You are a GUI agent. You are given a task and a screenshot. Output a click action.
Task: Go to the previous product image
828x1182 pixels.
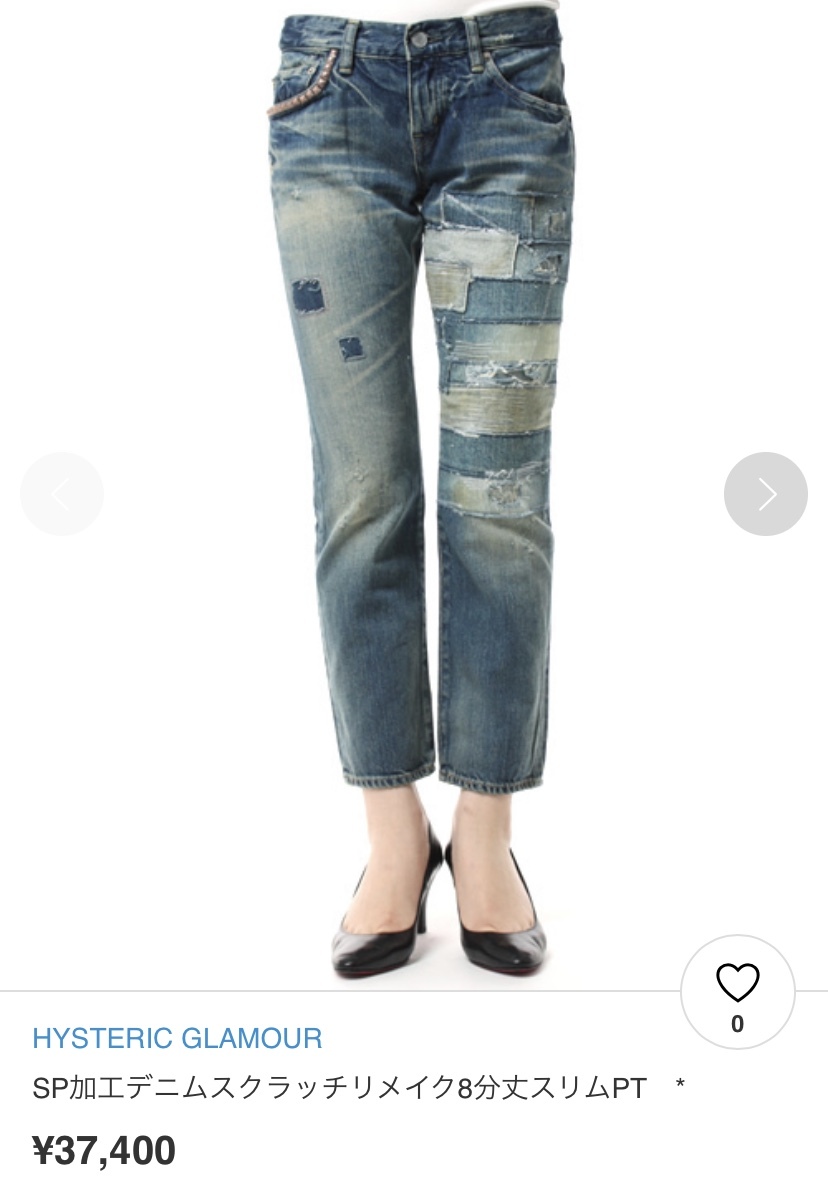coord(62,494)
